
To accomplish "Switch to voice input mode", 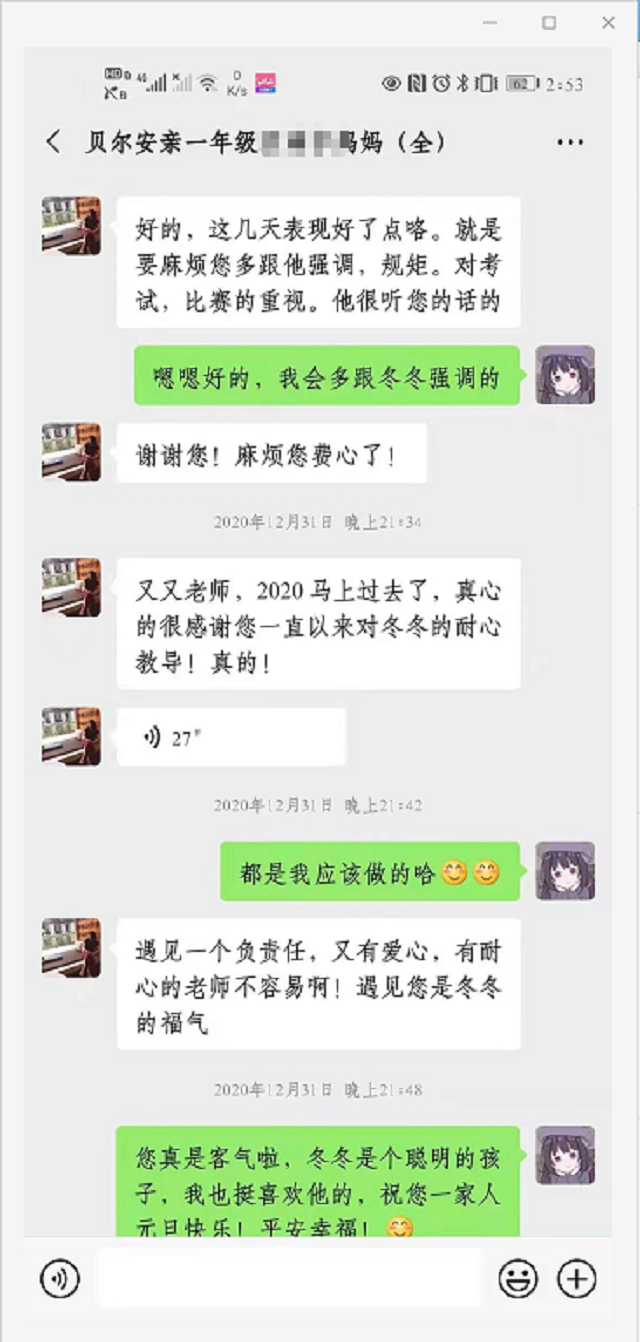I will [59, 1278].
